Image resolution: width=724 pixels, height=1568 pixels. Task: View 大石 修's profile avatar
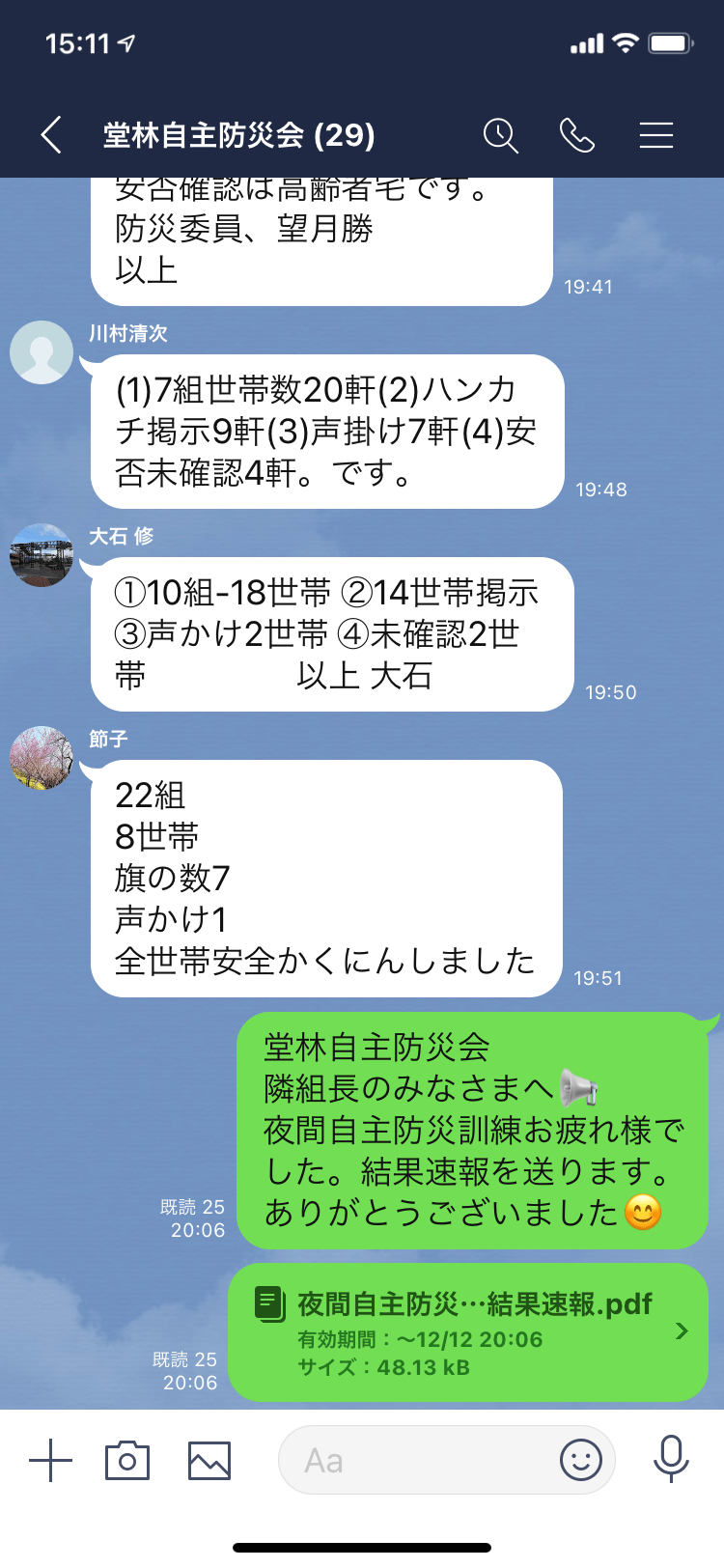coord(42,555)
